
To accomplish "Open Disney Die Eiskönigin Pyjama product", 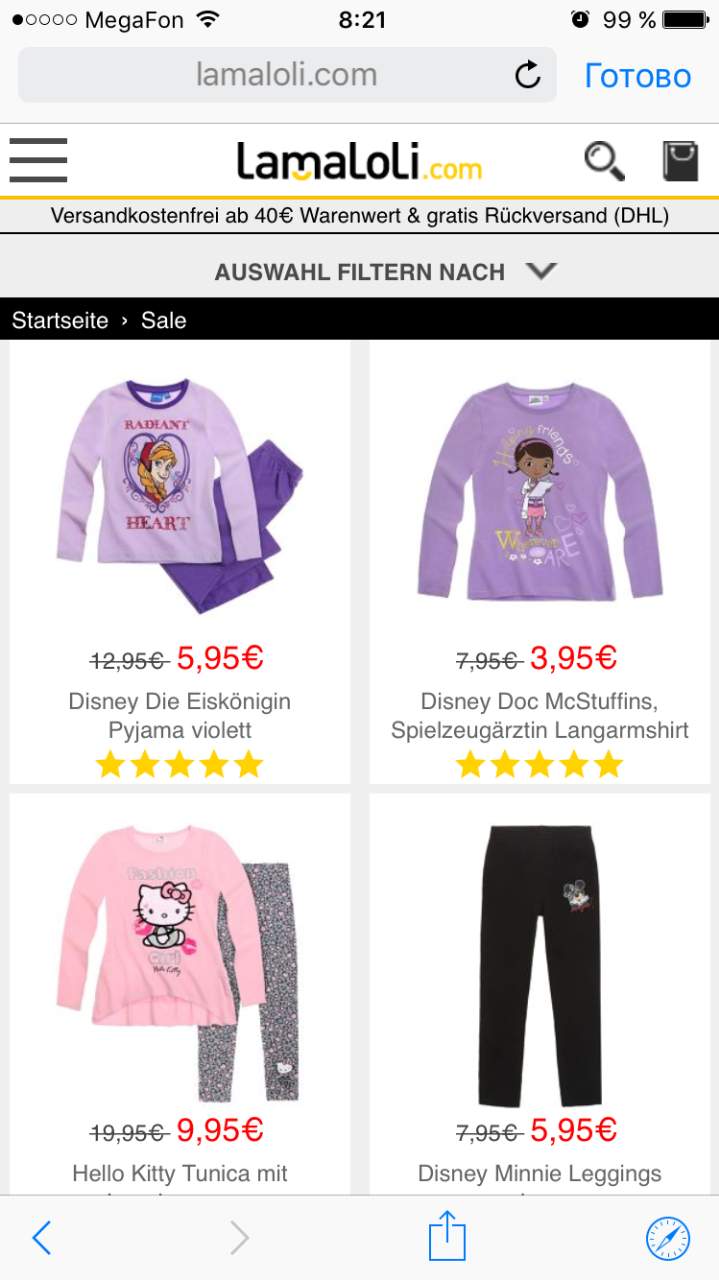I will [180, 562].
